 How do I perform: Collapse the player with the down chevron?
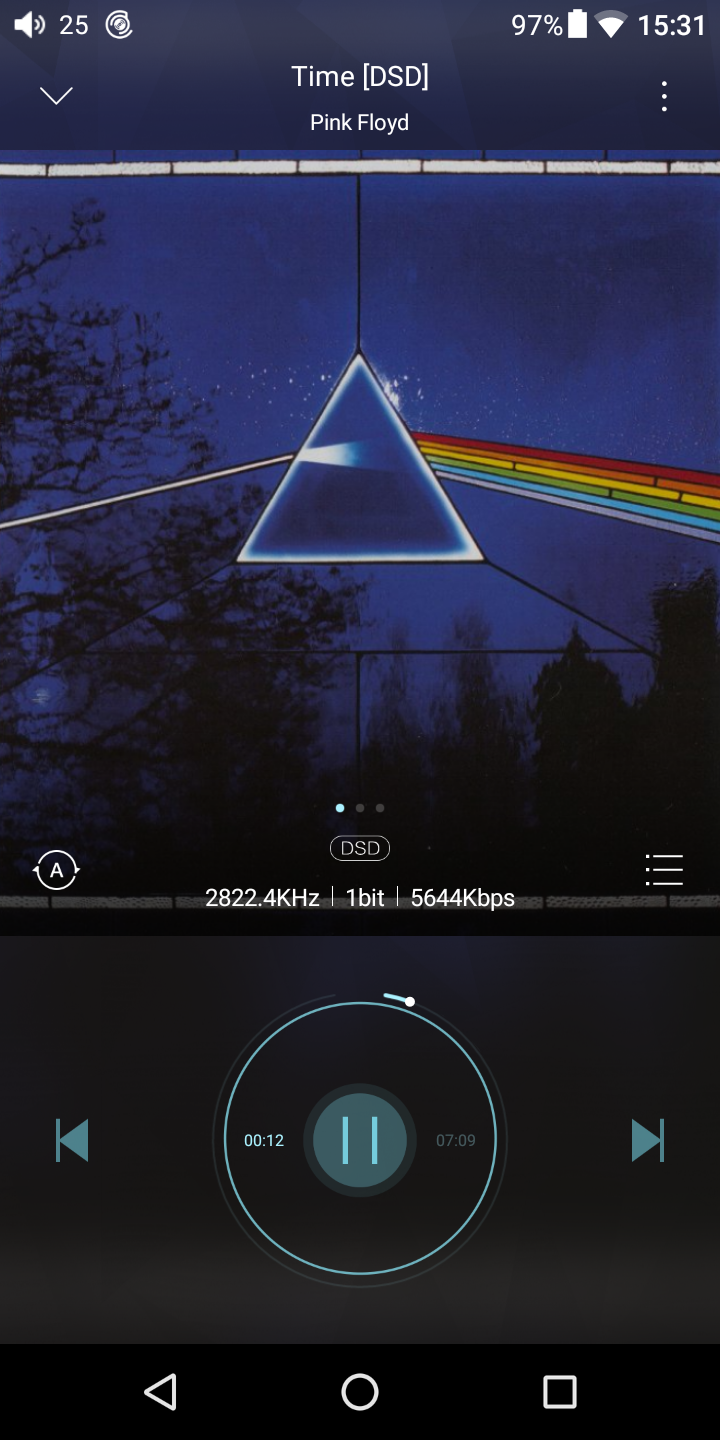point(56,96)
